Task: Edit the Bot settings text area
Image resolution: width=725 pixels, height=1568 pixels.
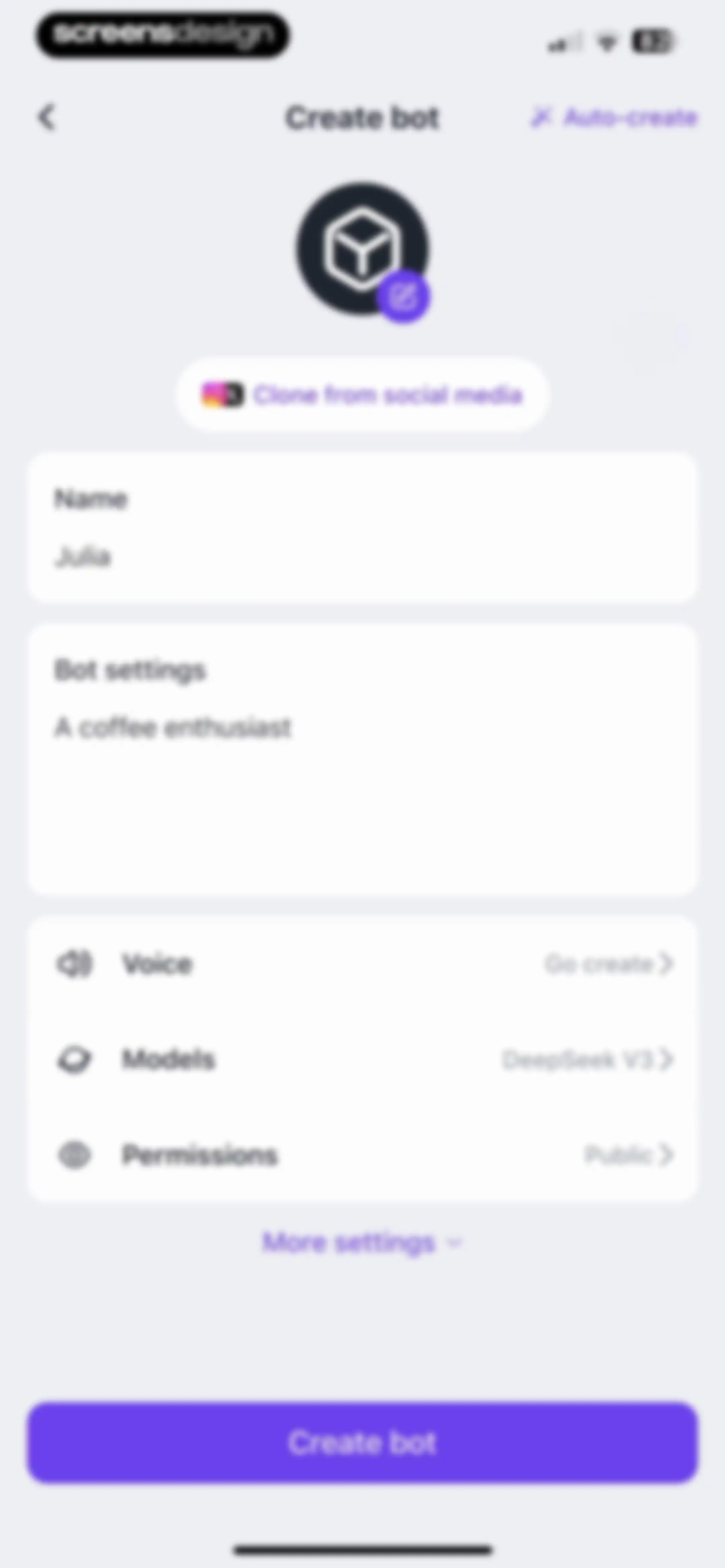Action: click(x=363, y=760)
